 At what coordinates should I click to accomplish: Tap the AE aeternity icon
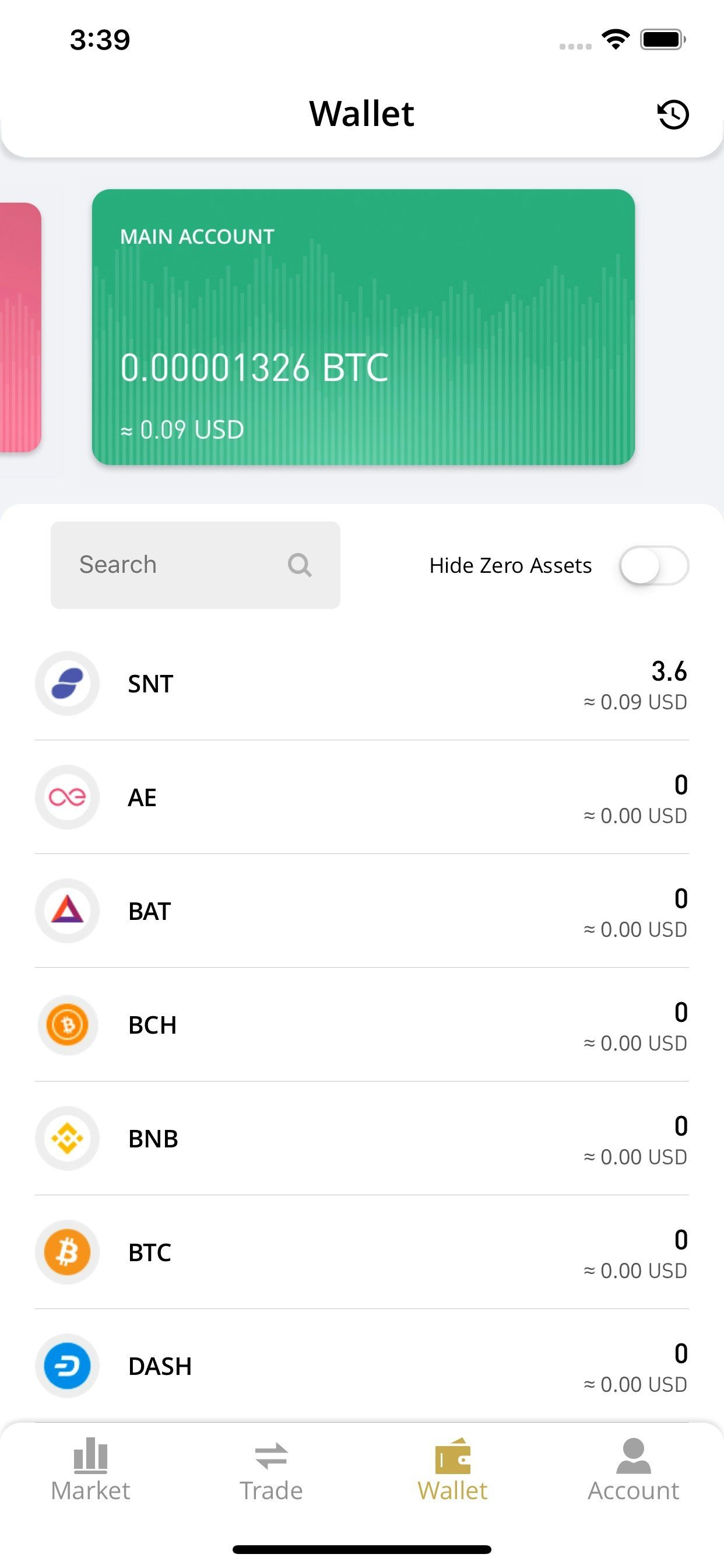coord(67,797)
